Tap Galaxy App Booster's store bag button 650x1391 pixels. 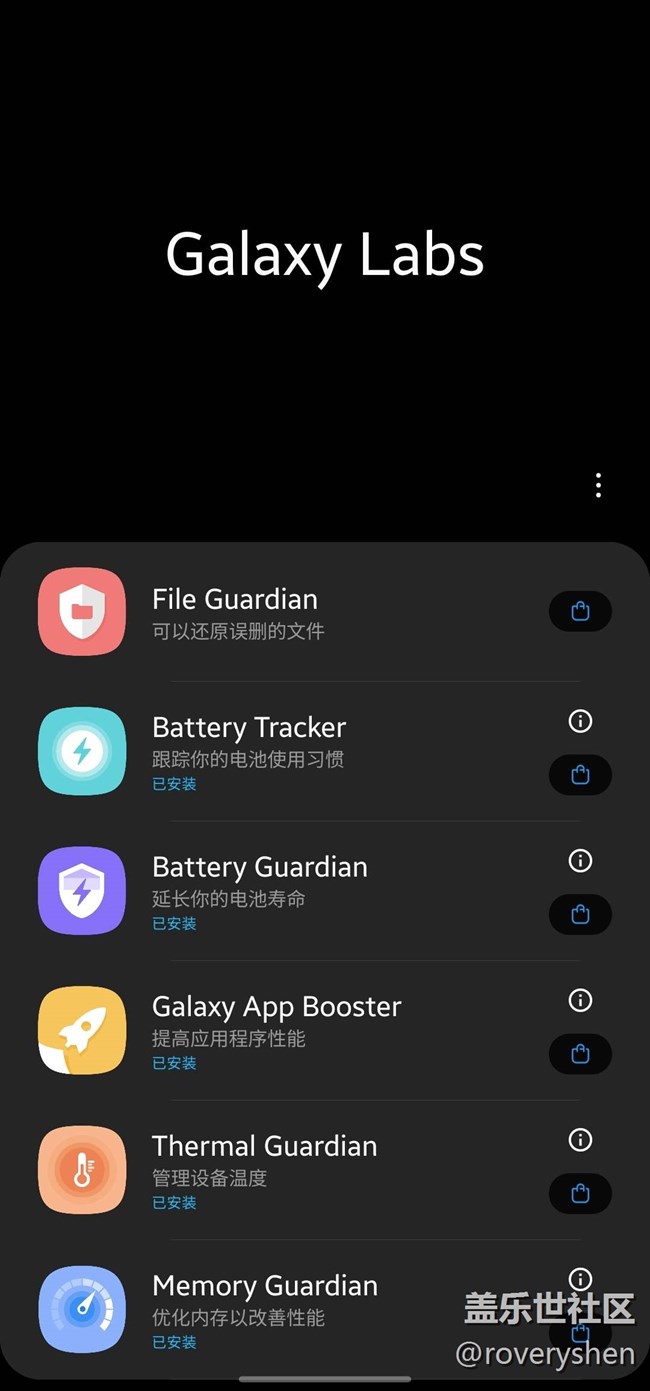click(580, 1054)
